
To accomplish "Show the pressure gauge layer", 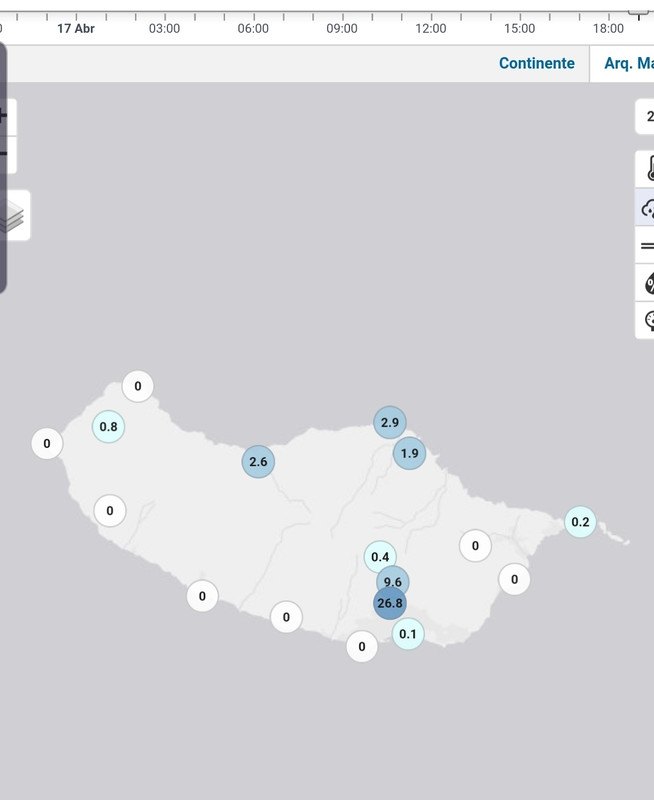I will [647, 321].
